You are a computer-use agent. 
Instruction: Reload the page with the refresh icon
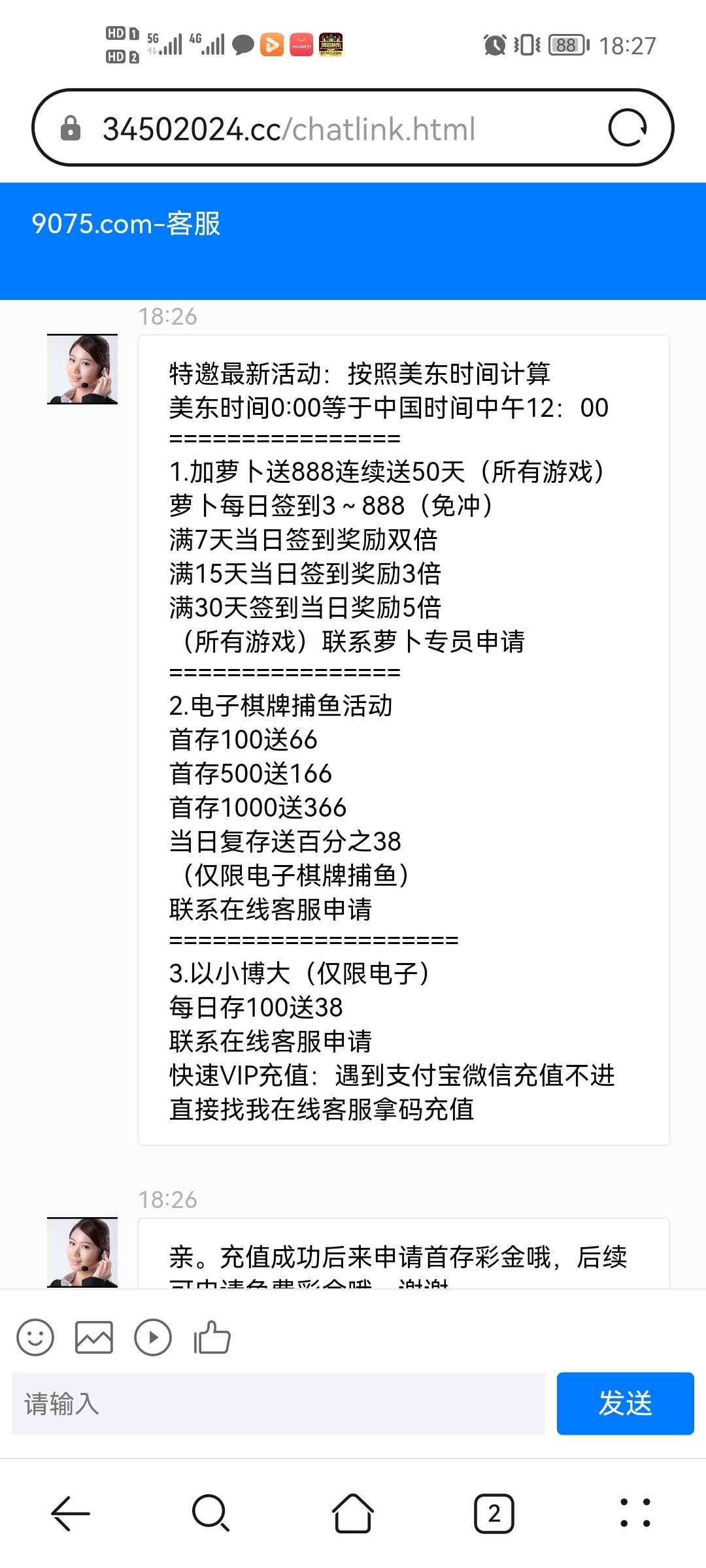tap(627, 128)
